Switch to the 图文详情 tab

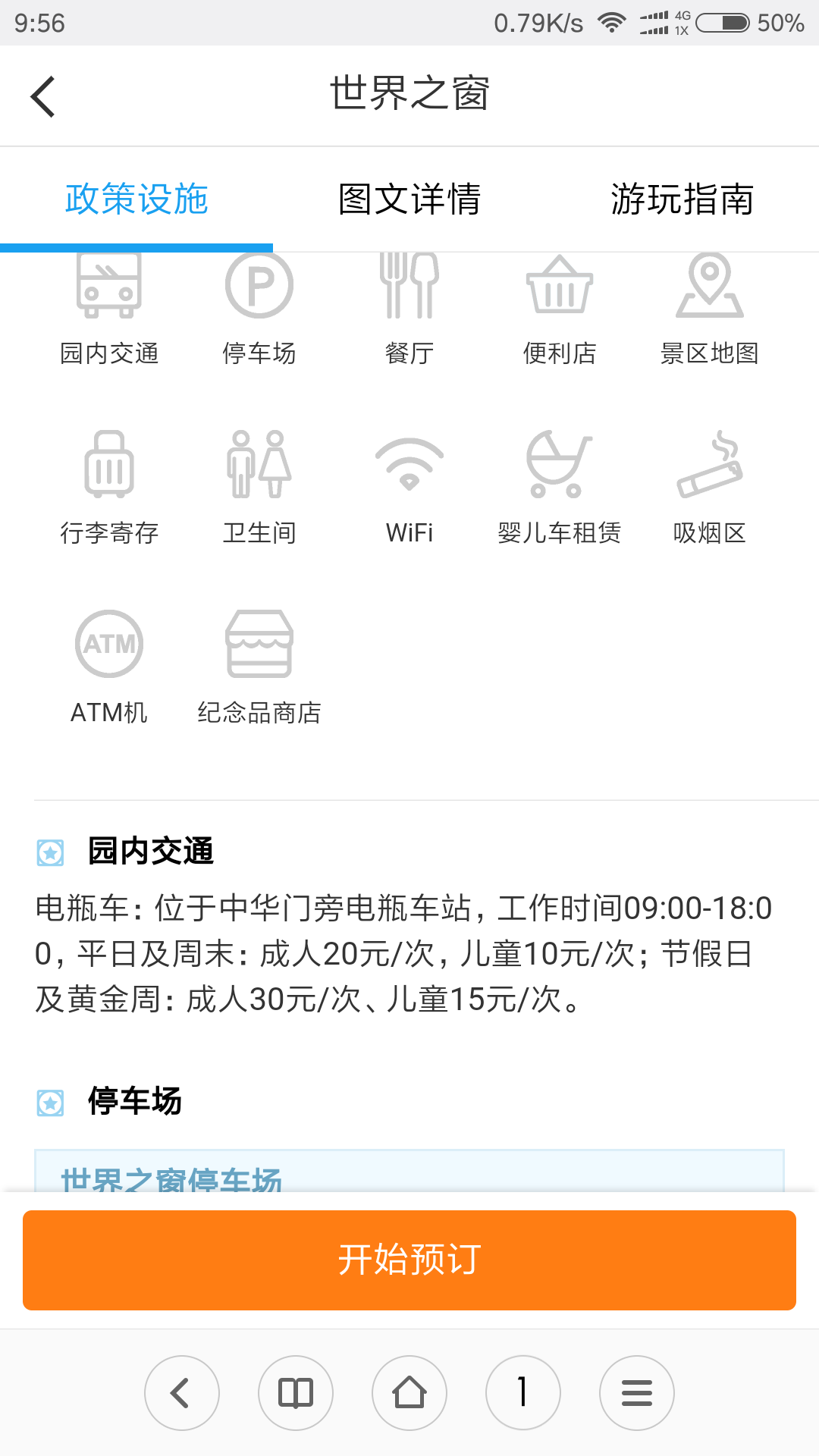(409, 199)
